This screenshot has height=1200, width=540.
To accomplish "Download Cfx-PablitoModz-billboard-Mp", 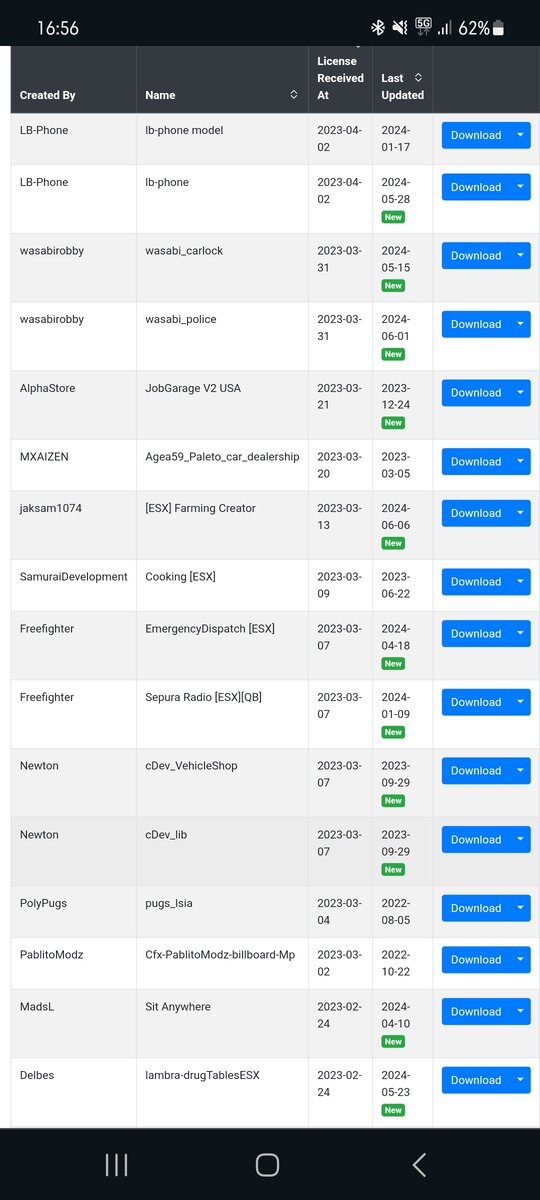I will [476, 960].
